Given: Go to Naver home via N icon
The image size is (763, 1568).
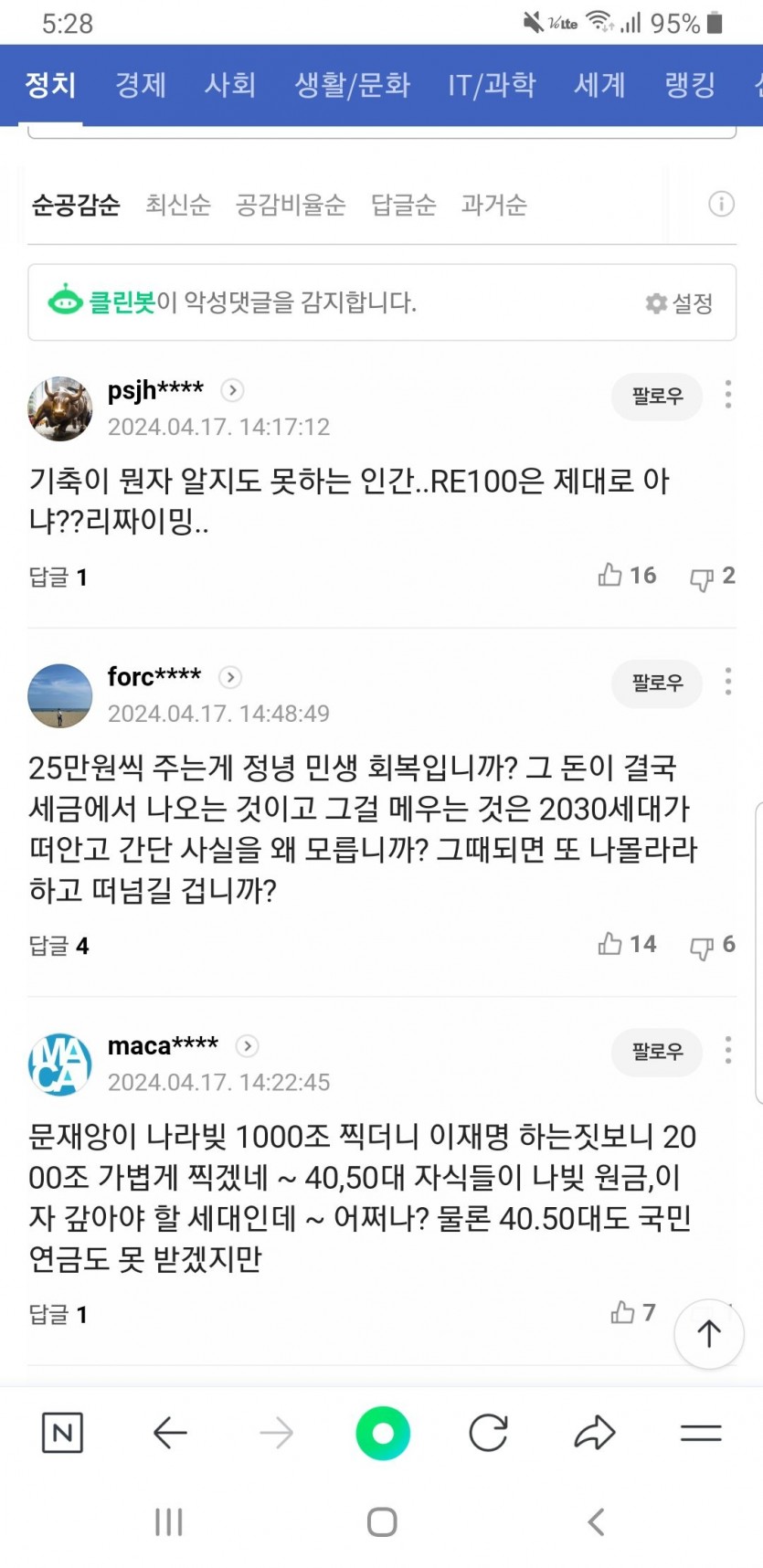Looking at the screenshot, I should tap(62, 1432).
